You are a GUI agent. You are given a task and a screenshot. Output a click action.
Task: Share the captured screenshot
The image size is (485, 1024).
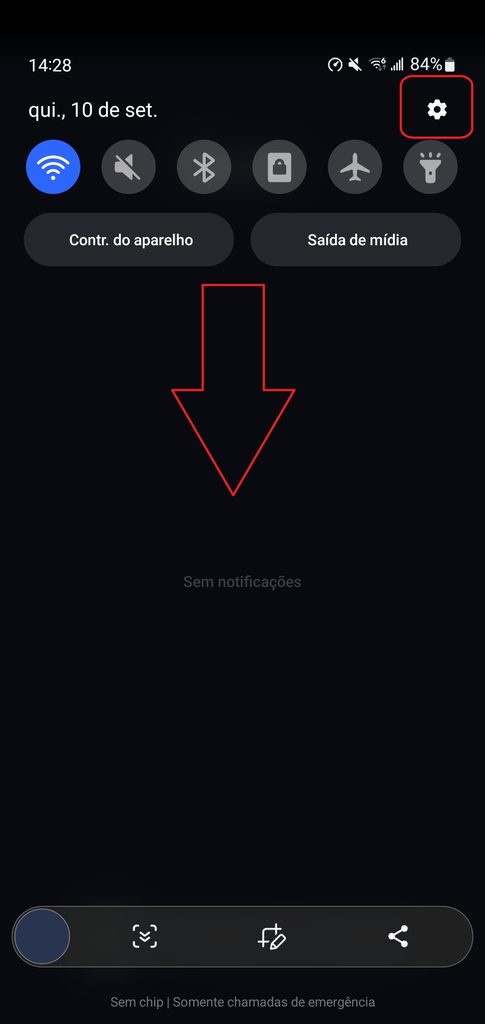coord(398,936)
